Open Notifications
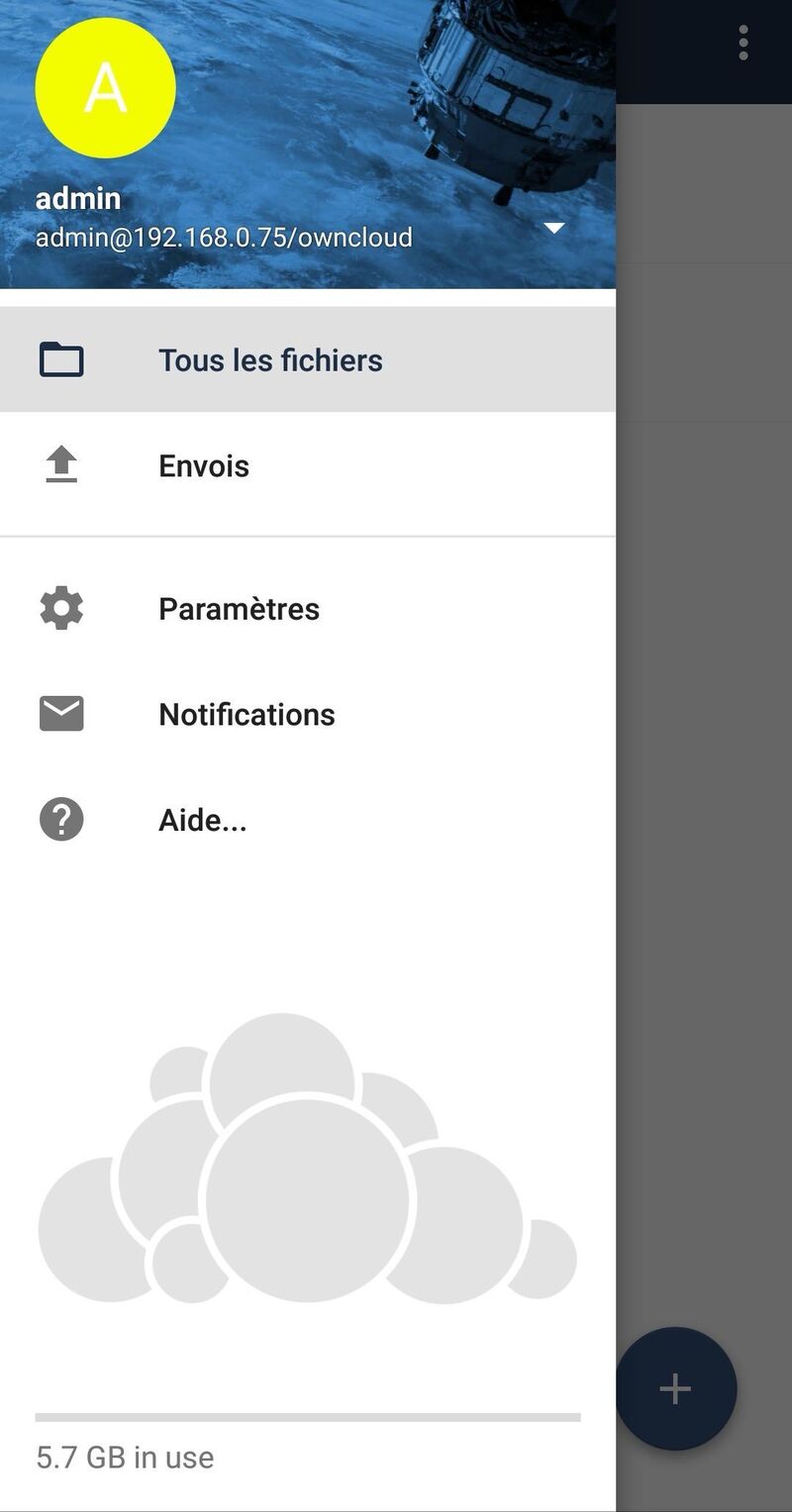This screenshot has width=792, height=1512. [247, 714]
